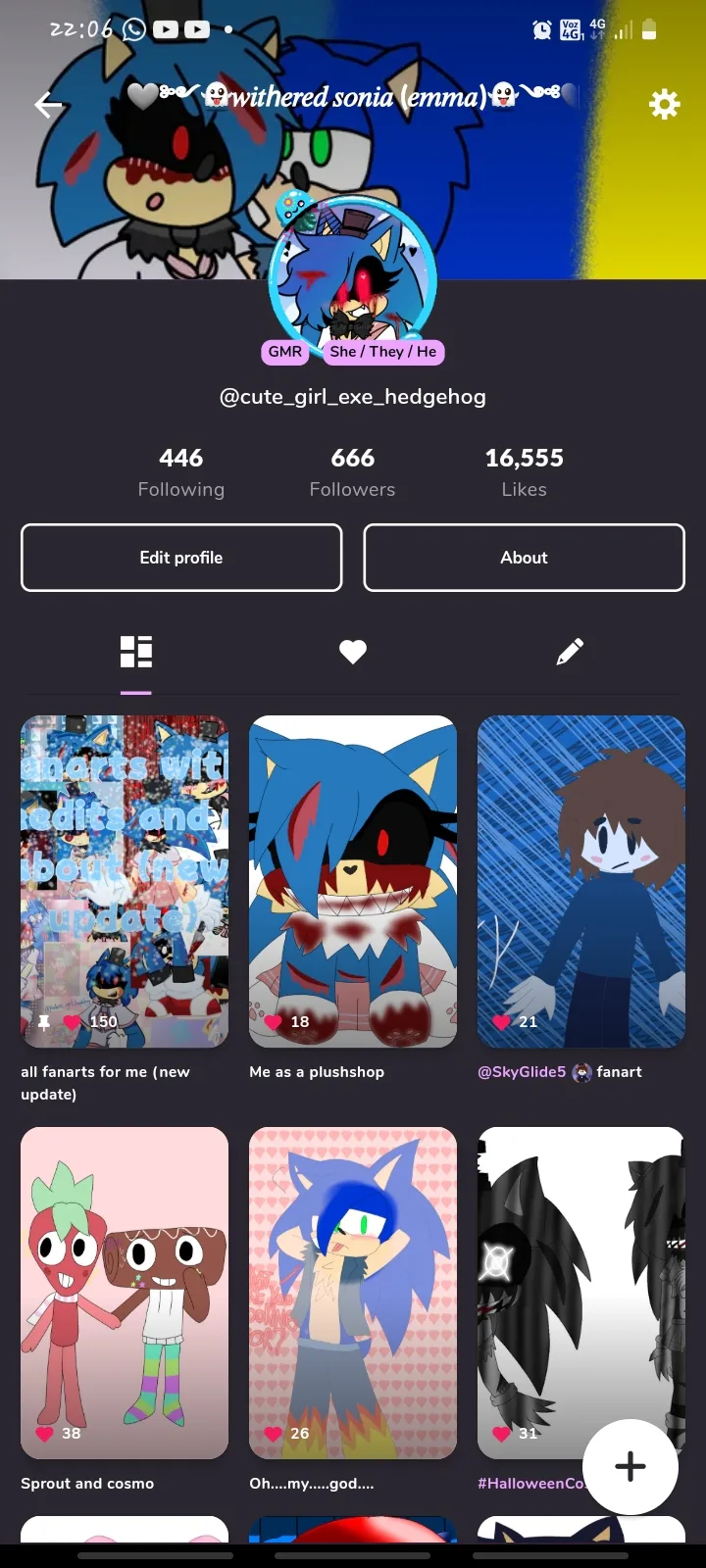Switch to the drafts pencil tab
706x1568 pixels.
[x=570, y=652]
